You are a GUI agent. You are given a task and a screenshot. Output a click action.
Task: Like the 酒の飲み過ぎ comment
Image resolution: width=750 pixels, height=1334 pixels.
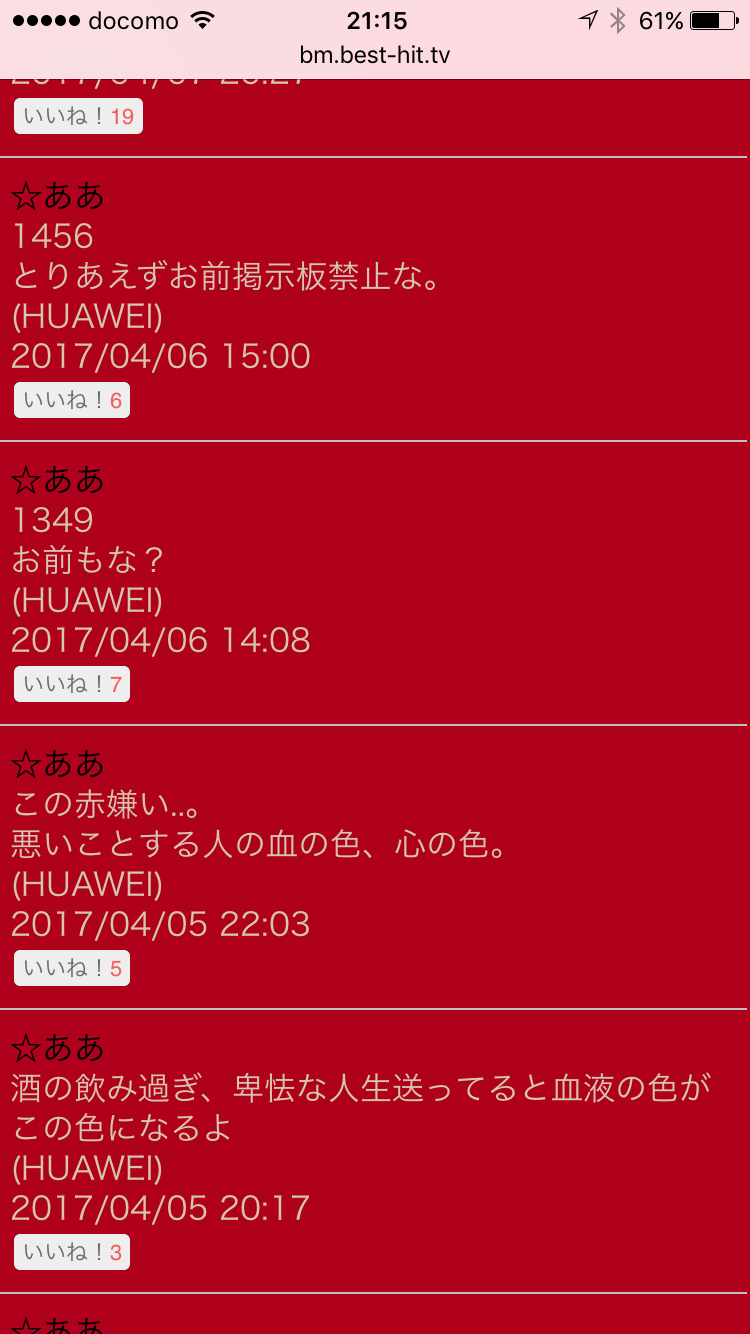tap(72, 1253)
